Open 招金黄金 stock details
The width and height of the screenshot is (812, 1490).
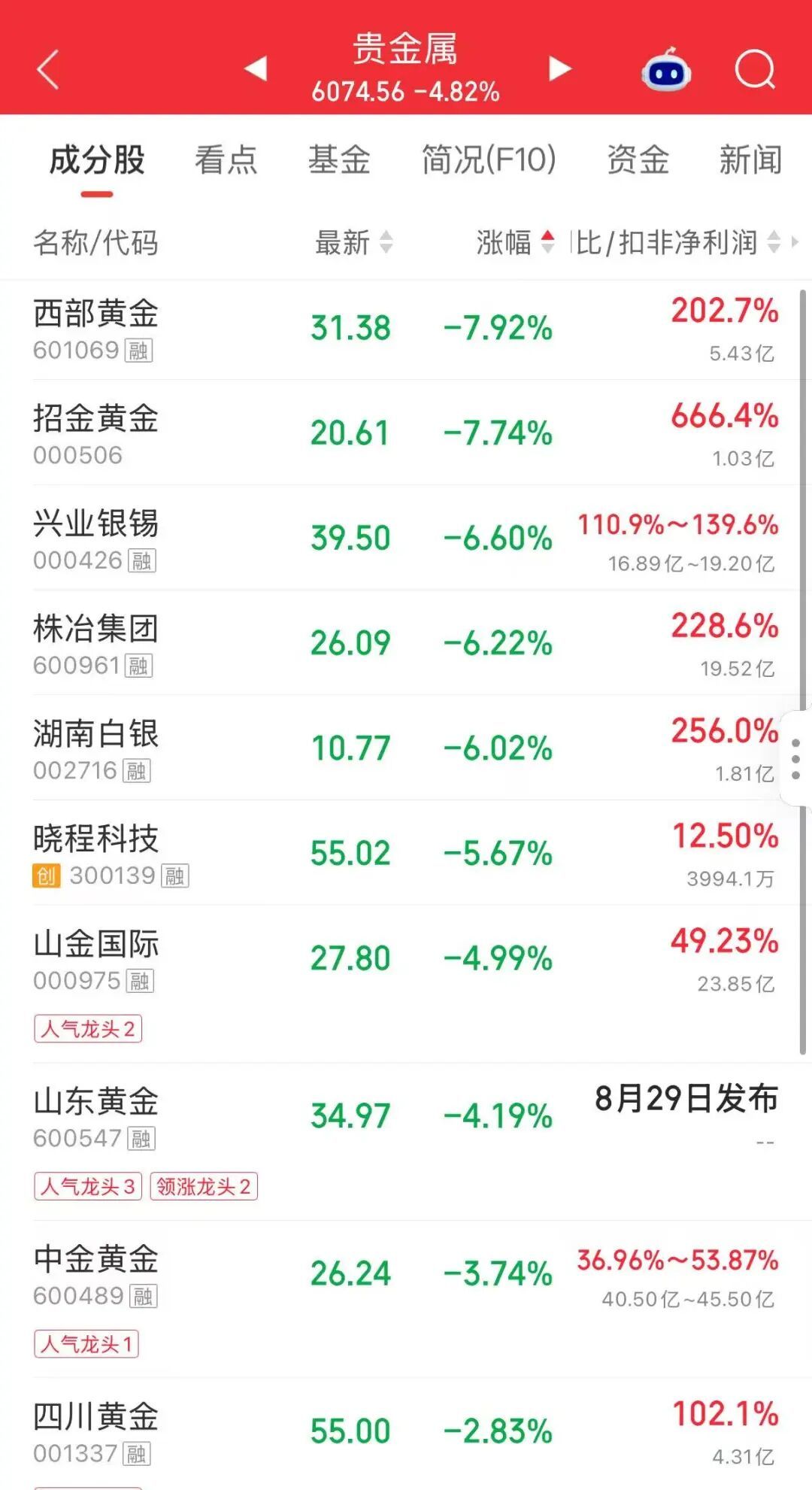(406, 432)
